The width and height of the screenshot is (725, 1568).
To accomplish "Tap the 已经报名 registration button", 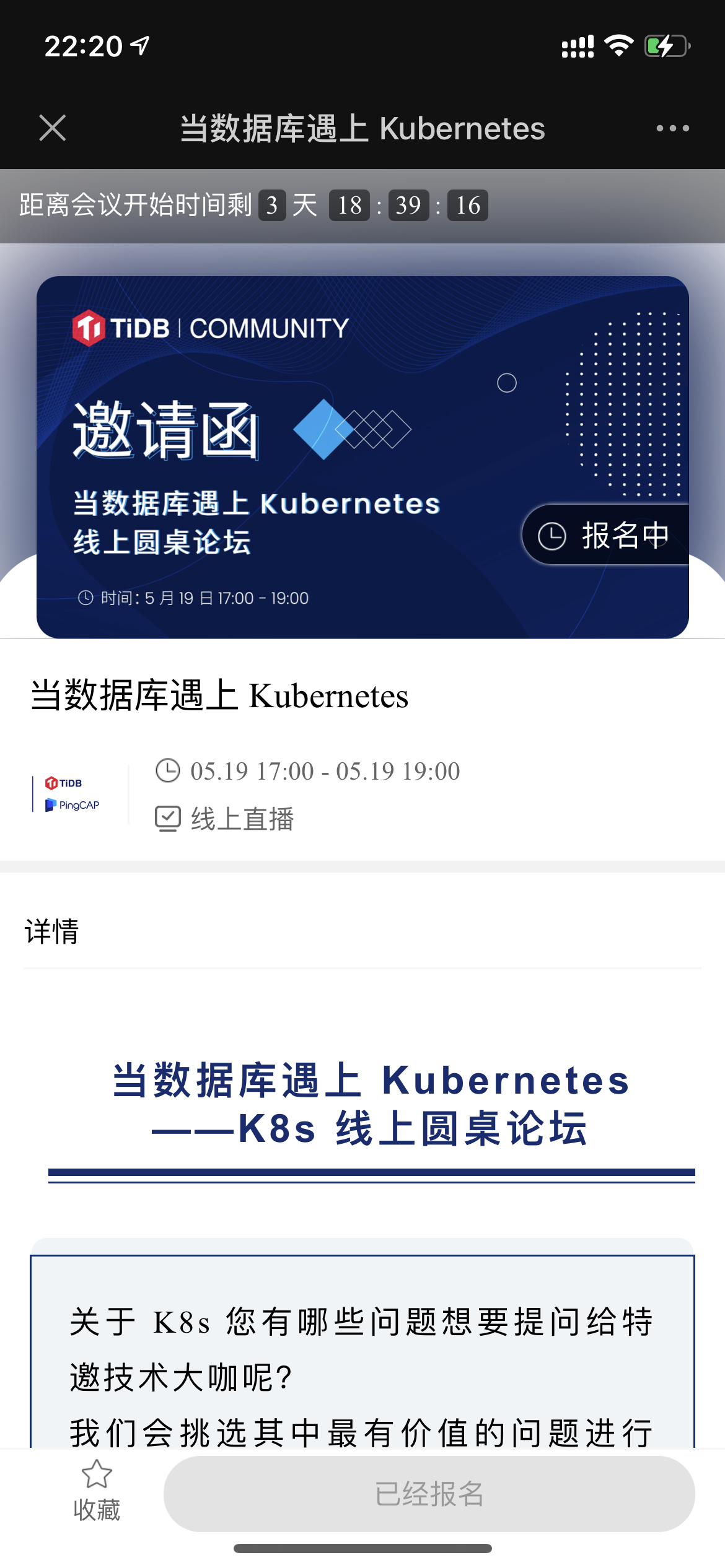I will pos(429,1494).
